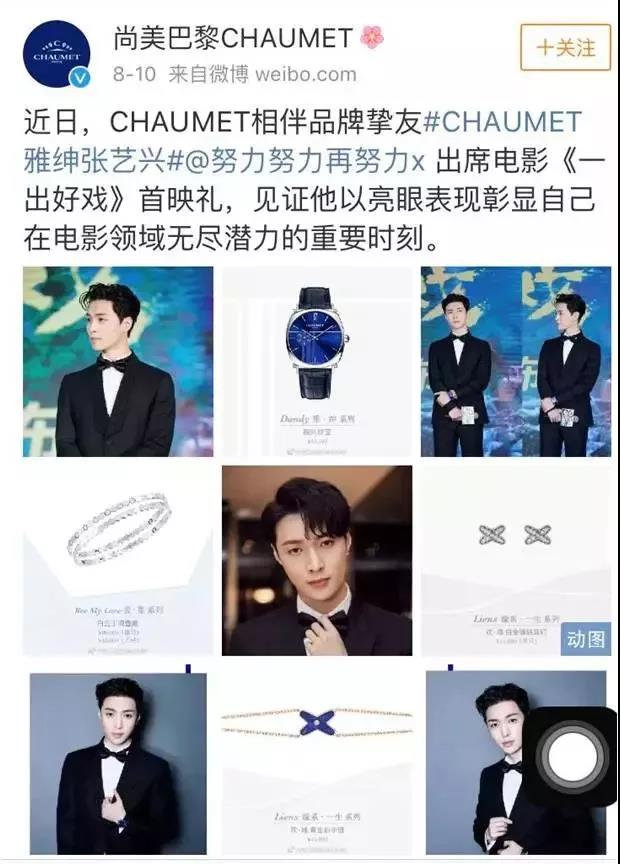View the Bee My Love bracelet image
This screenshot has height=864, width=620.
118,560
